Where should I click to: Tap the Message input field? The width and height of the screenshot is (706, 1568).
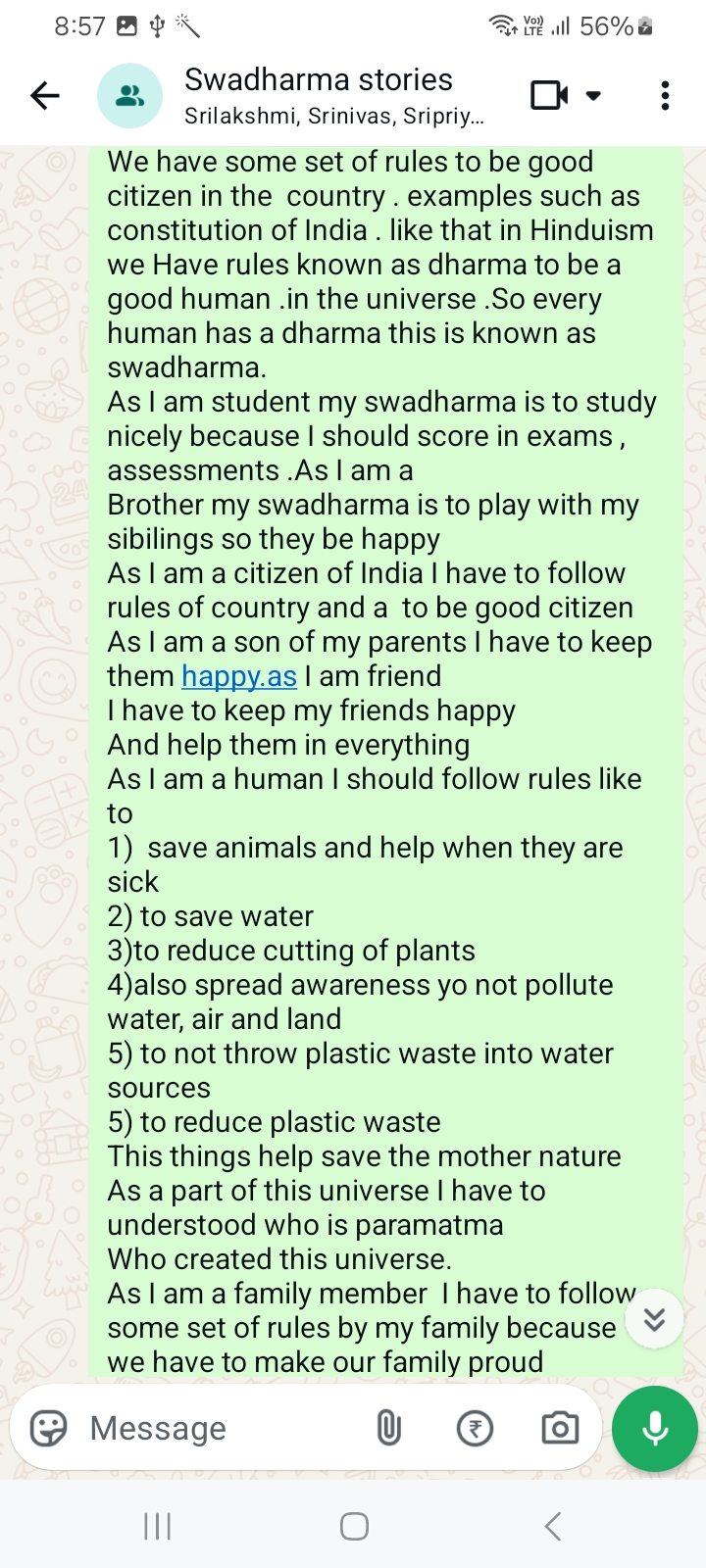click(x=216, y=1428)
